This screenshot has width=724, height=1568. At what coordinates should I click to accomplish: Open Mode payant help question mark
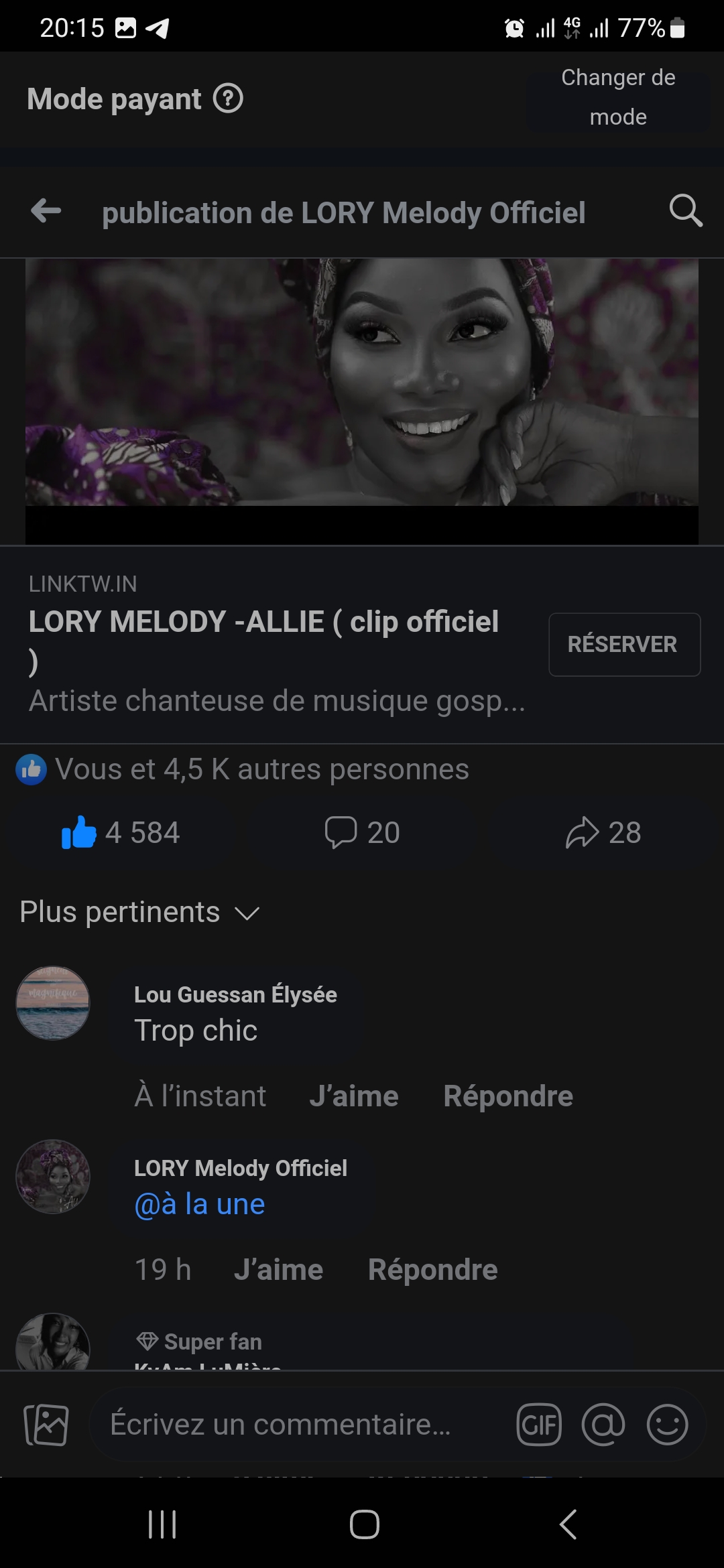pos(228,99)
